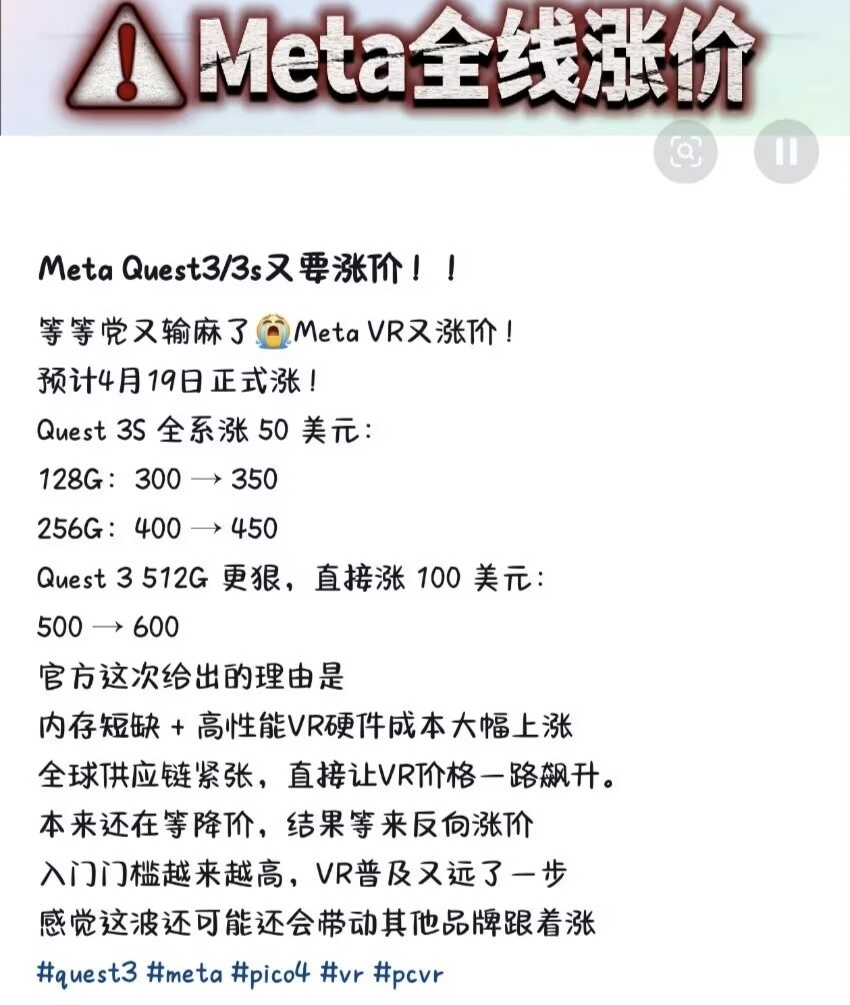Open visual search for this image
The width and height of the screenshot is (850, 1005).
686,151
